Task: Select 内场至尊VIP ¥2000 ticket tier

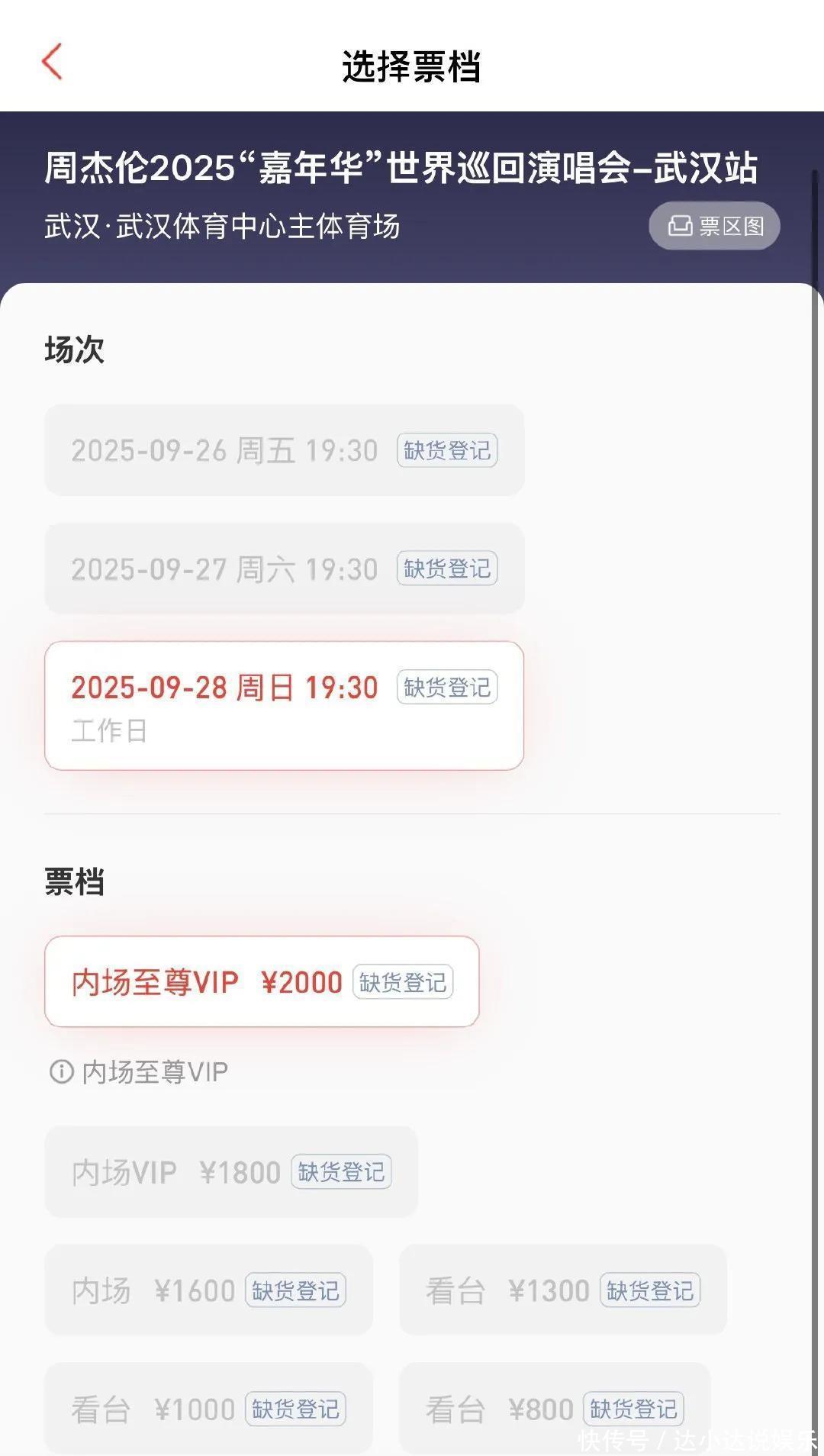Action: (x=262, y=981)
